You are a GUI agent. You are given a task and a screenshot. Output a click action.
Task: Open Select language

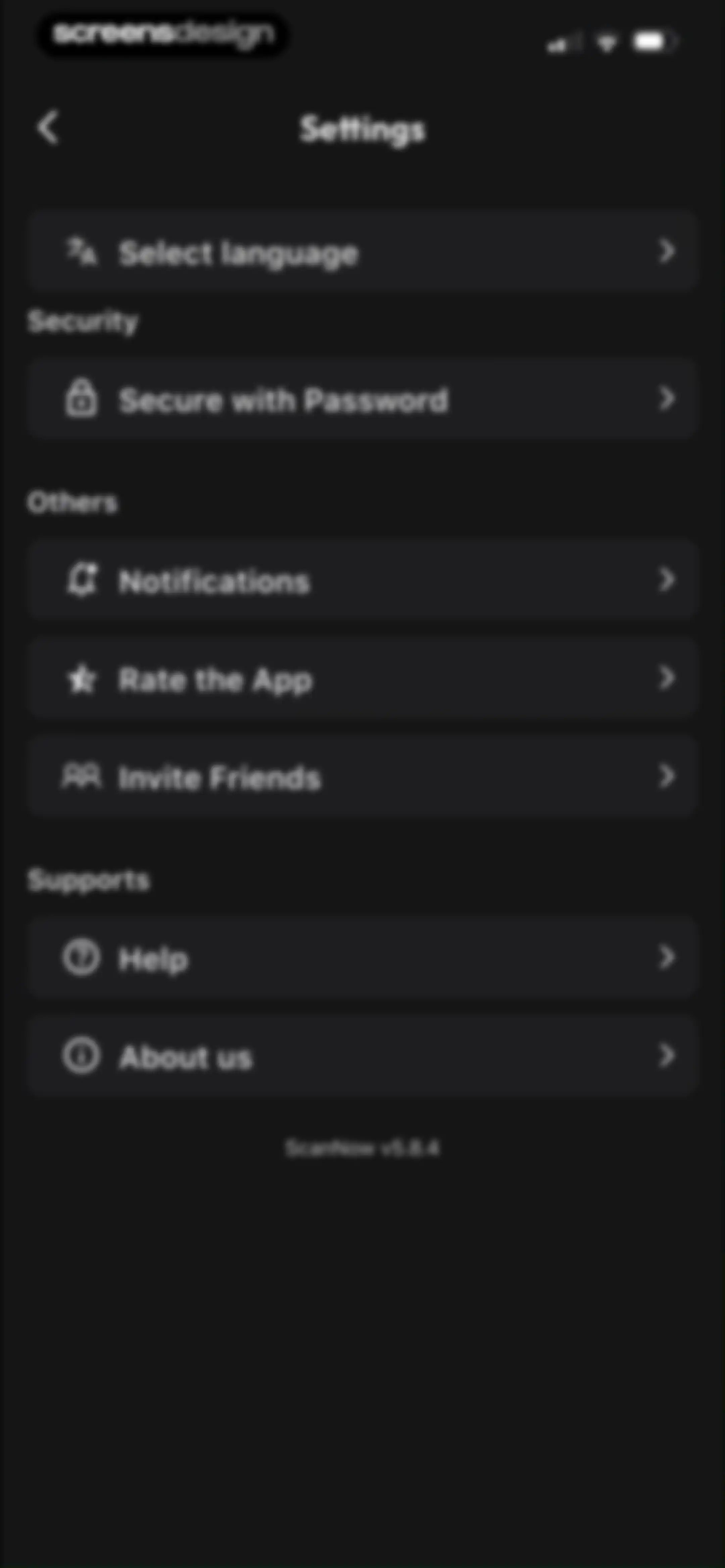362,252
